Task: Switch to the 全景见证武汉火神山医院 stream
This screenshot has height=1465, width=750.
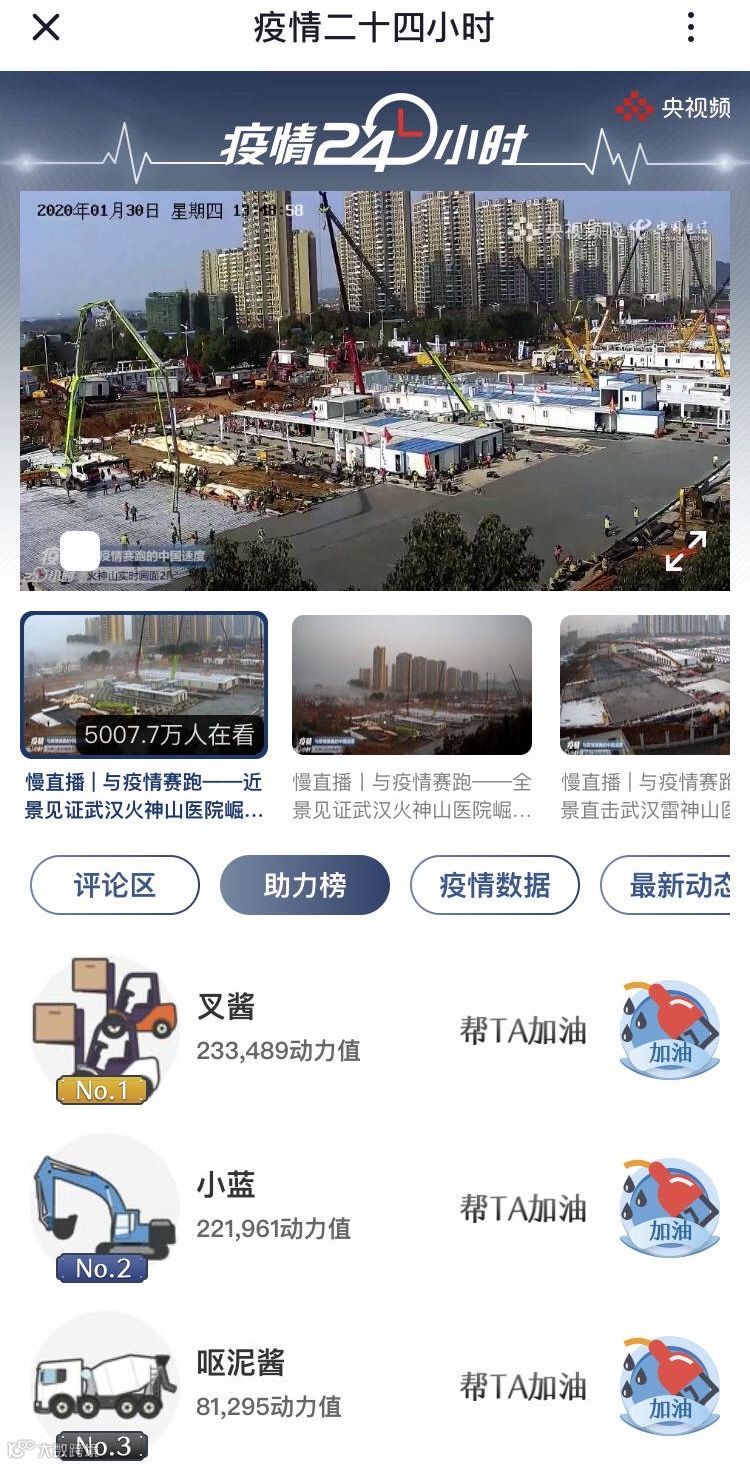Action: (x=411, y=685)
